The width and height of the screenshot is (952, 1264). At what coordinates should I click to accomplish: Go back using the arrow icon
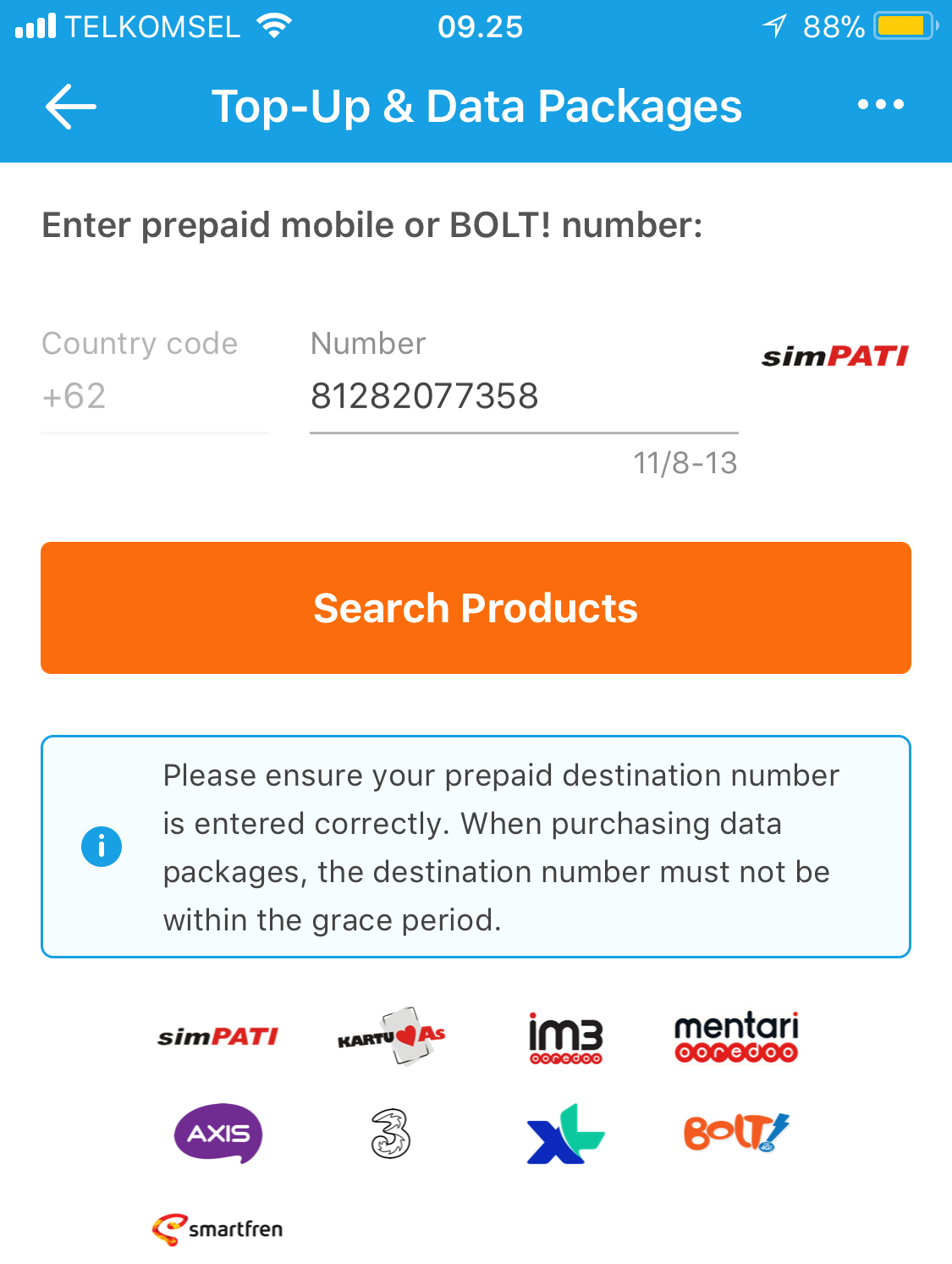pos(71,107)
